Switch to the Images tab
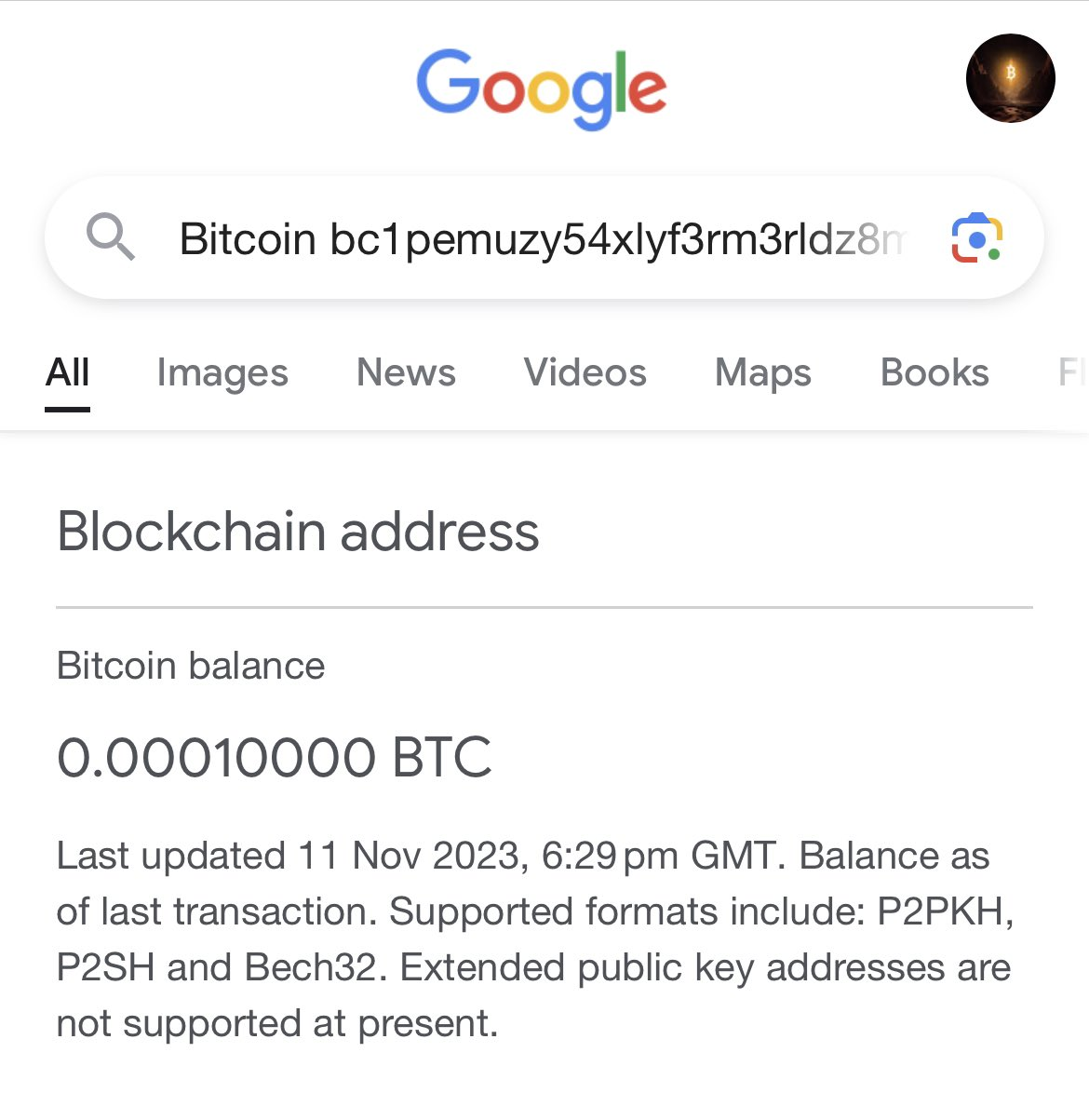The width and height of the screenshot is (1089, 1120). tap(222, 372)
